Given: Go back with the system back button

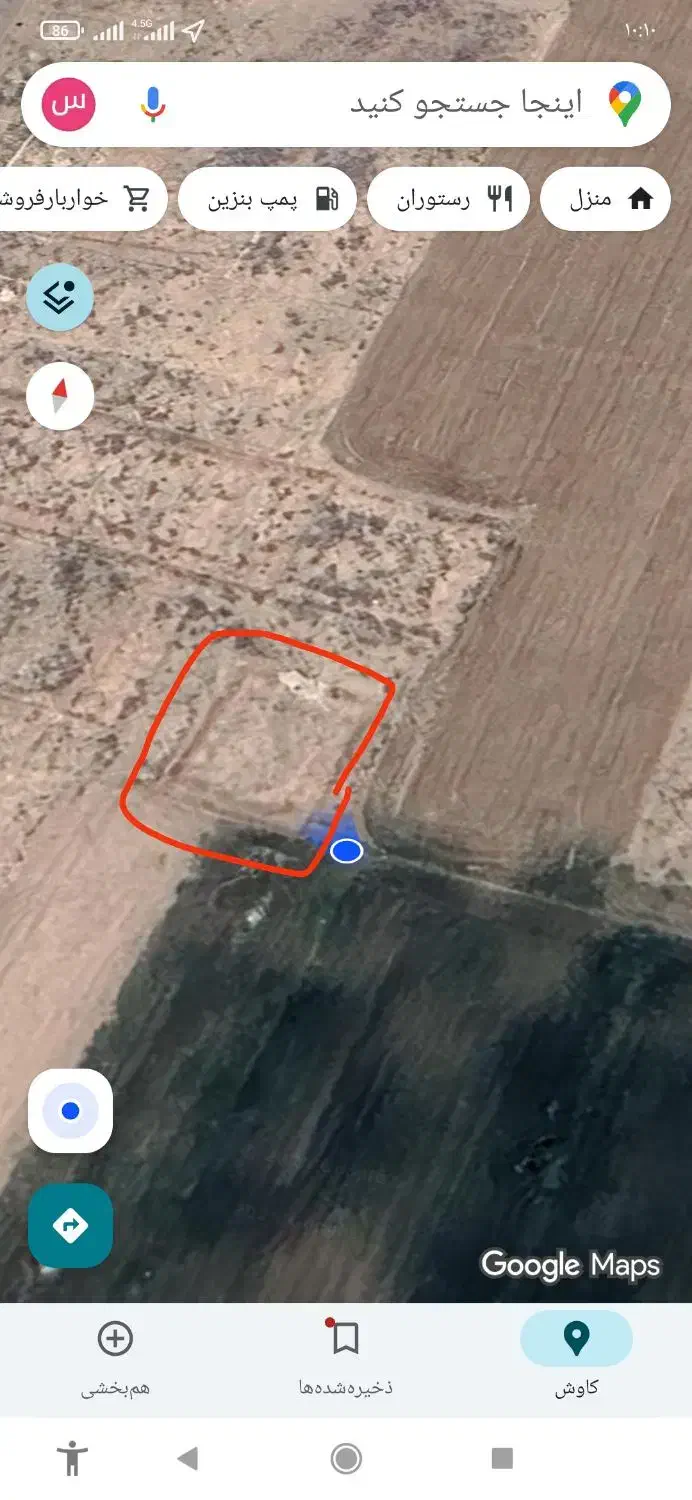Looking at the screenshot, I should click(187, 1459).
